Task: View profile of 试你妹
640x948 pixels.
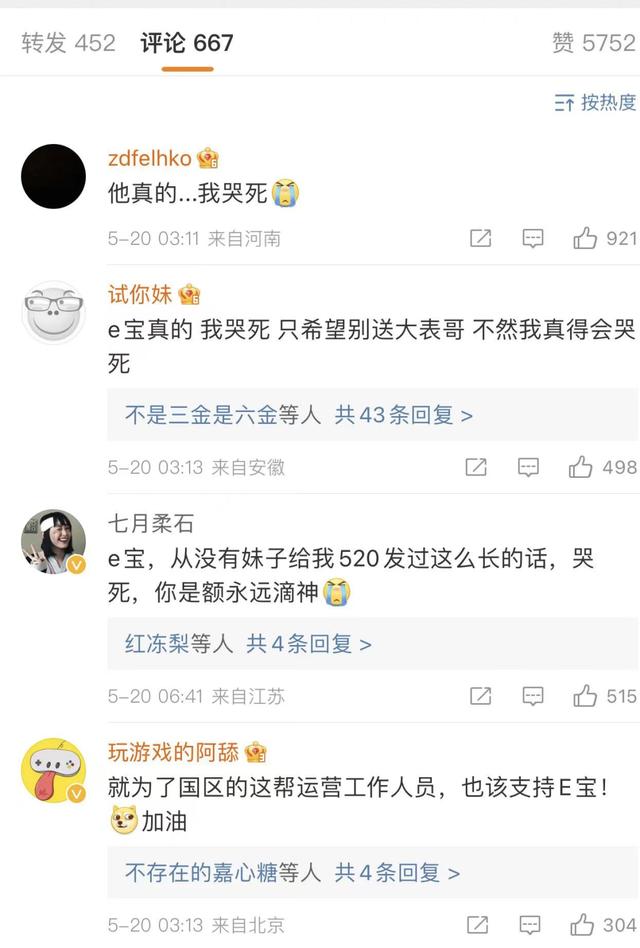Action: (x=53, y=313)
